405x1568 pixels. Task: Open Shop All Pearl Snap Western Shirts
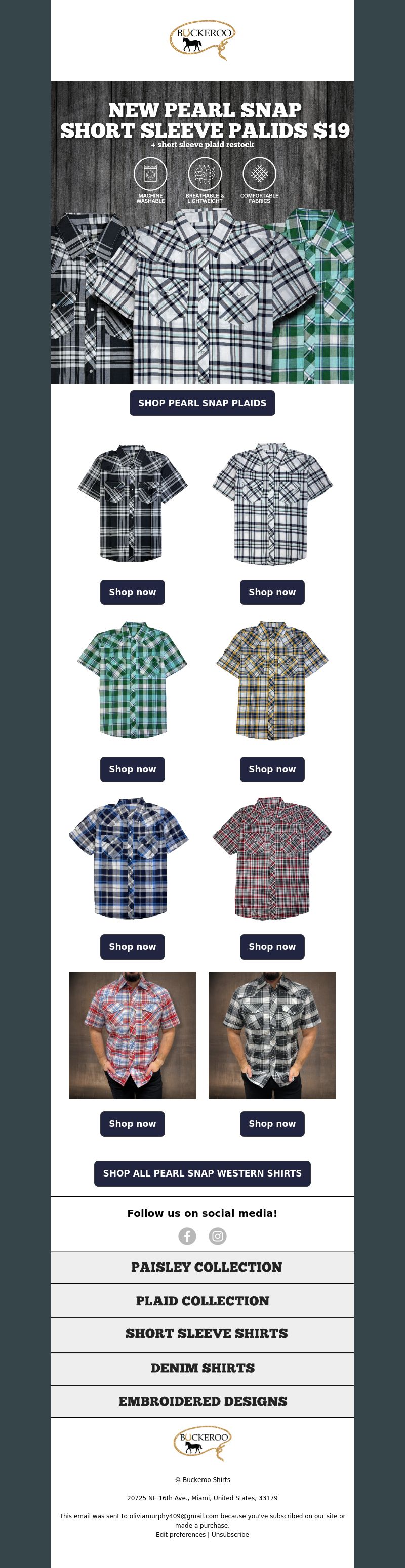[x=202, y=1173]
